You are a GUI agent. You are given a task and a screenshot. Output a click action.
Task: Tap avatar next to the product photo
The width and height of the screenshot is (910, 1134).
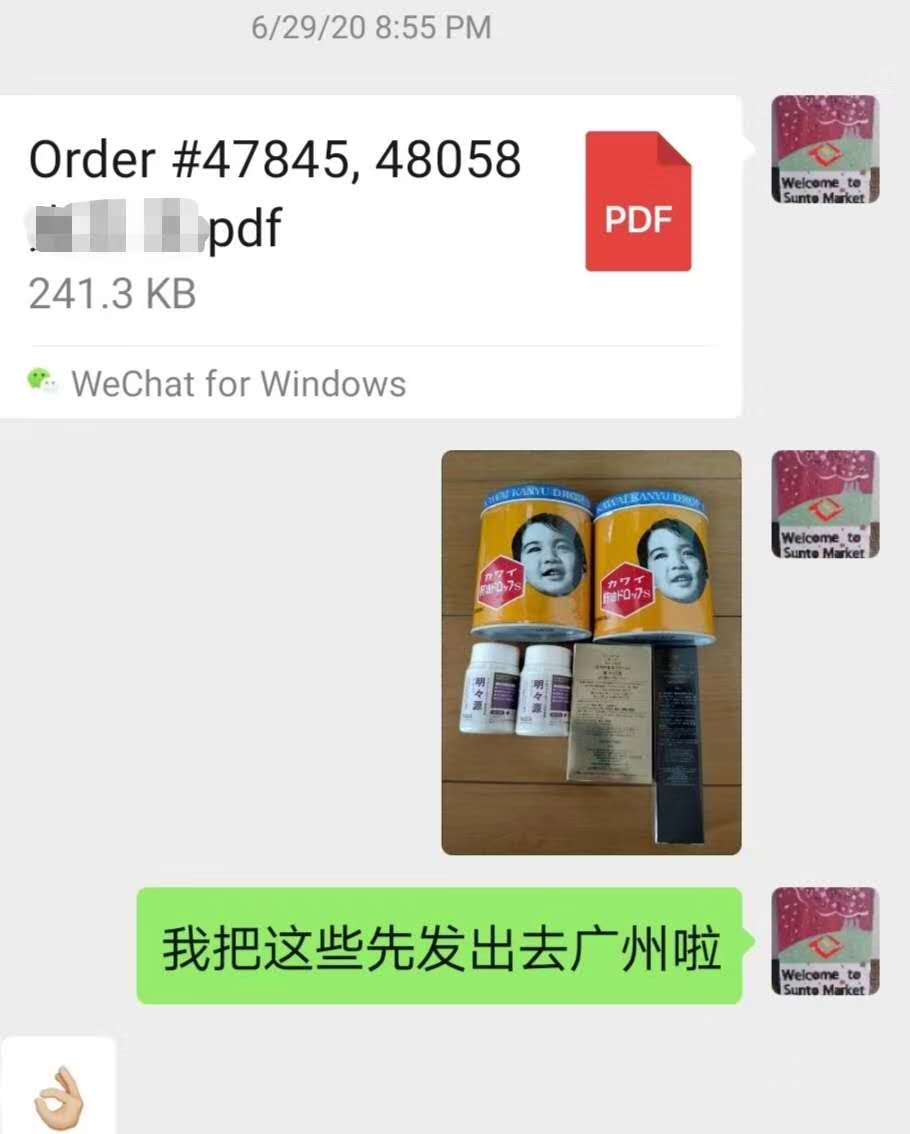click(825, 504)
